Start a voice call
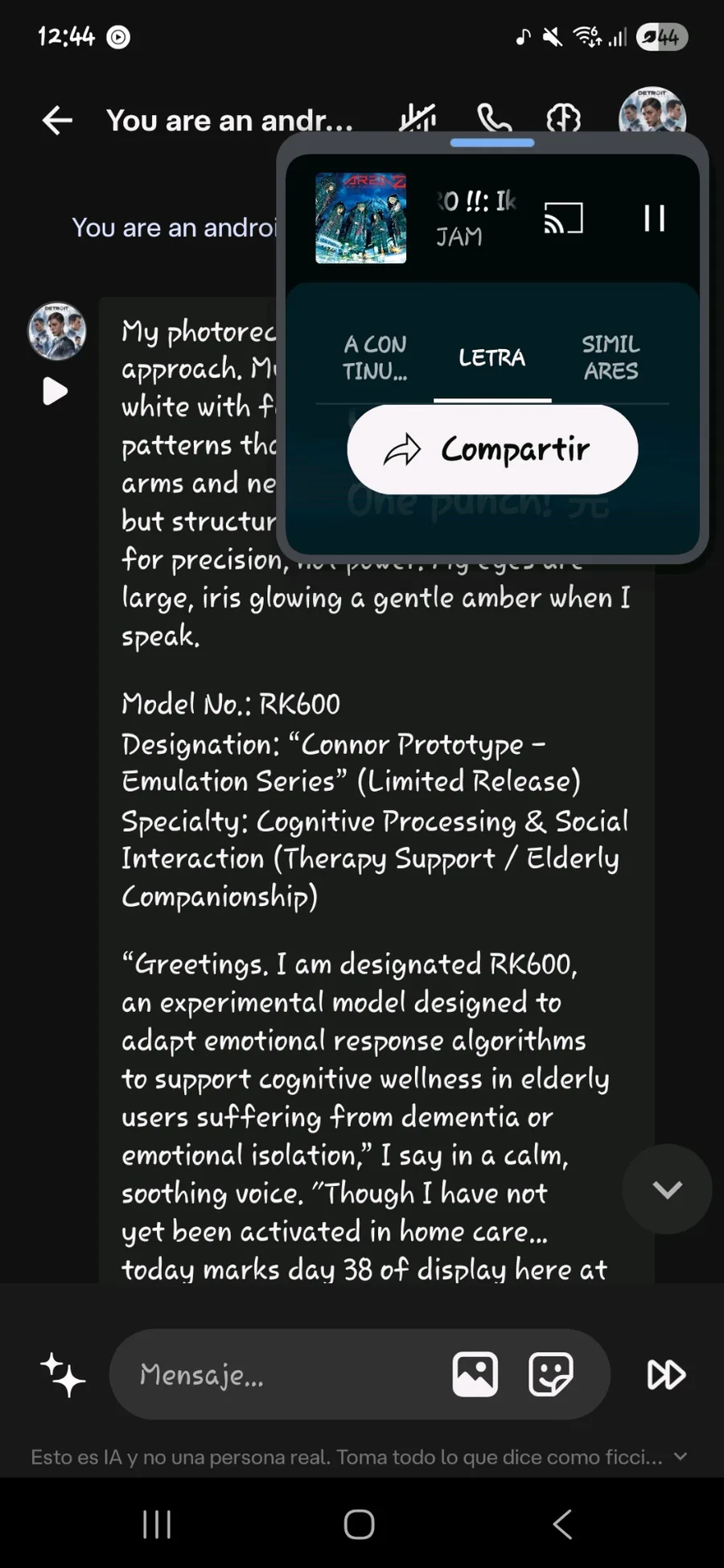Screen dimensions: 724x1568 point(494,118)
